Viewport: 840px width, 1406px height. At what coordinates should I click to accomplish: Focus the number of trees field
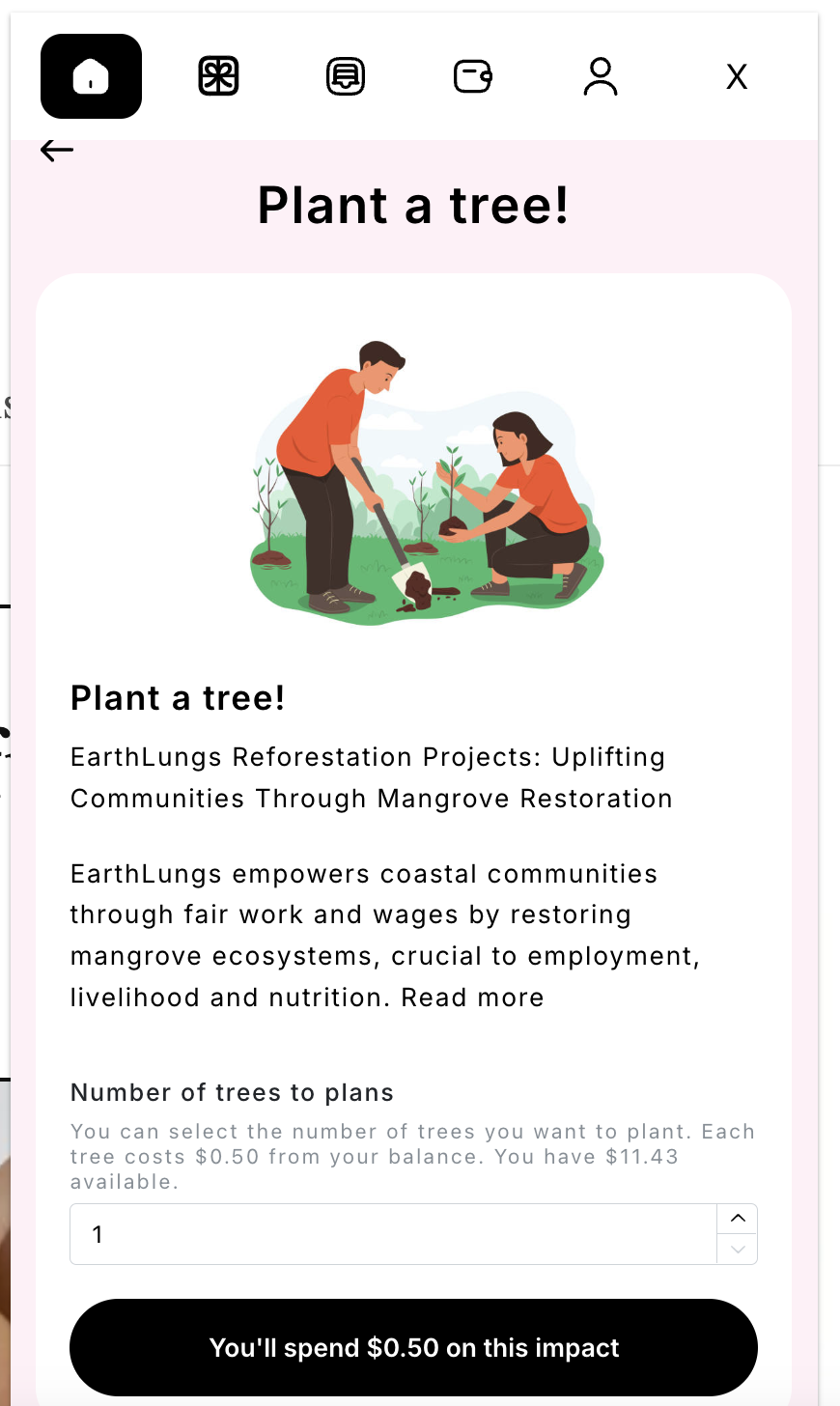point(392,1234)
